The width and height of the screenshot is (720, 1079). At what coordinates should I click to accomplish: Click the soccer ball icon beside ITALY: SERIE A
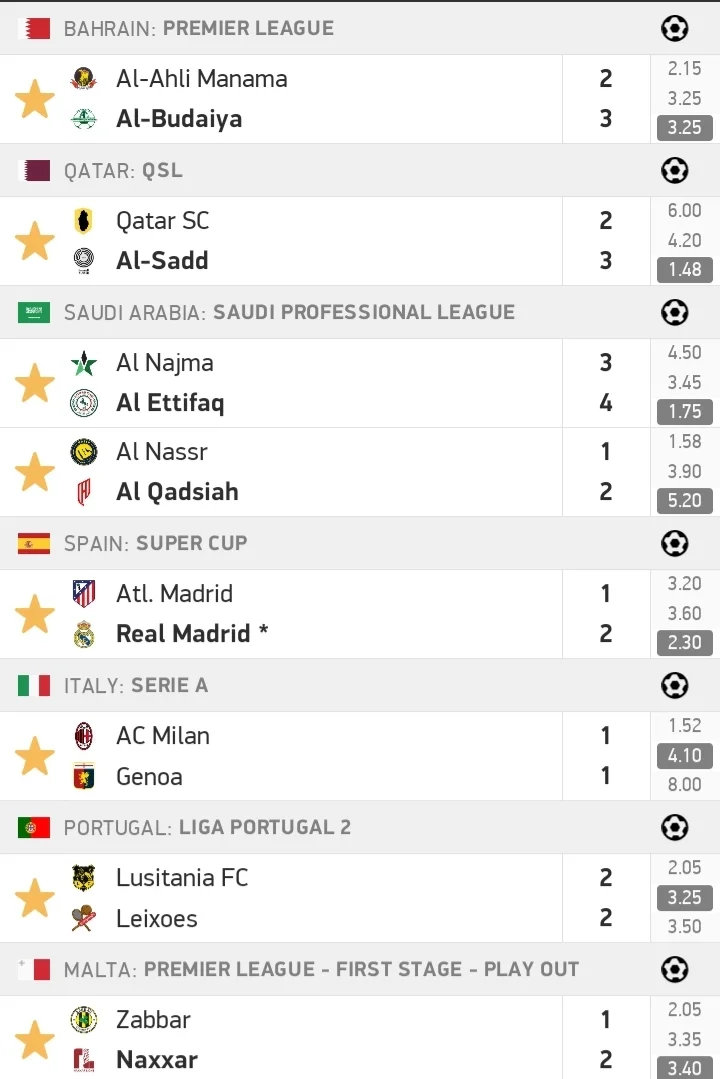[674, 686]
